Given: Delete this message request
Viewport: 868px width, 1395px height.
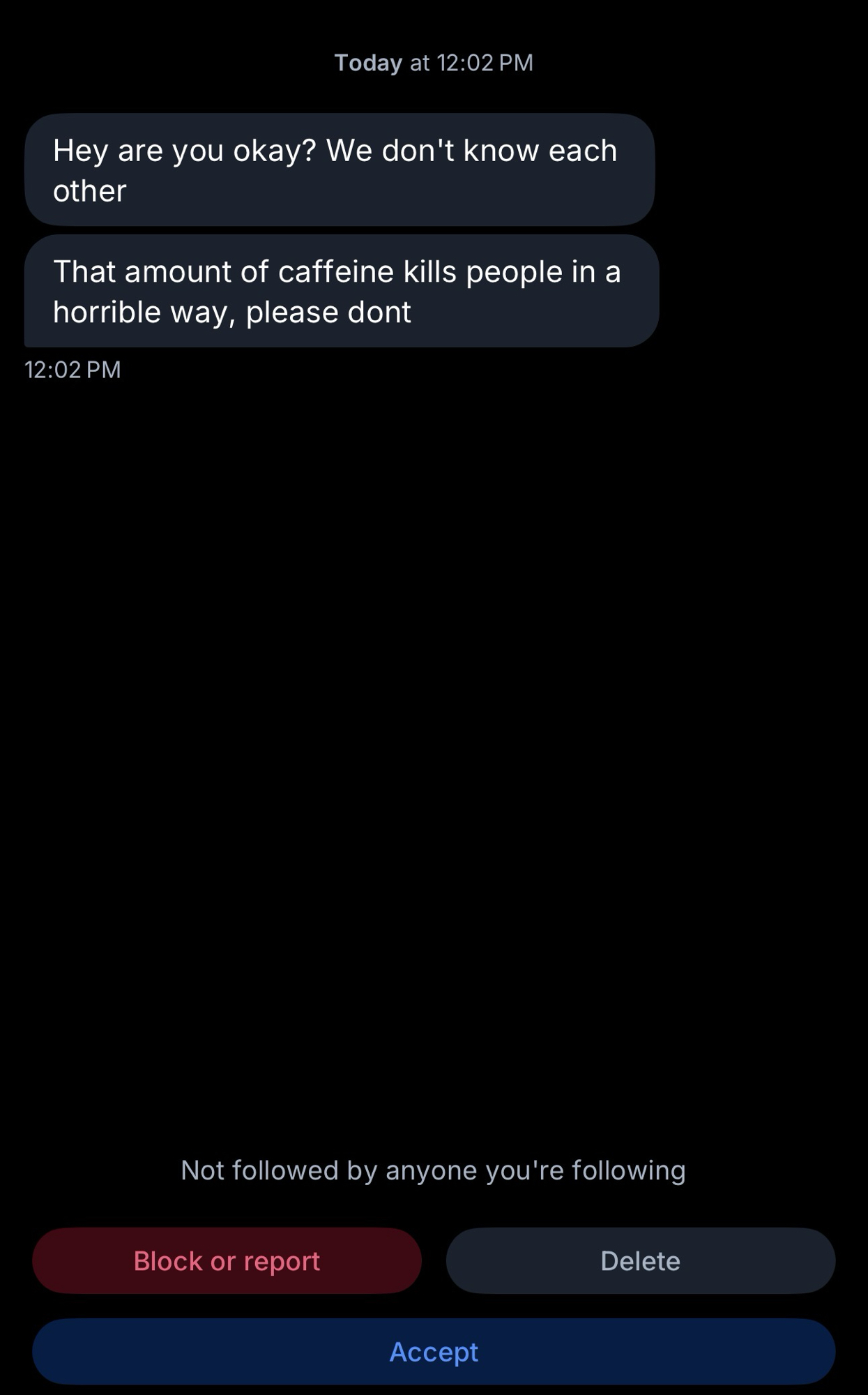Looking at the screenshot, I should [640, 1260].
